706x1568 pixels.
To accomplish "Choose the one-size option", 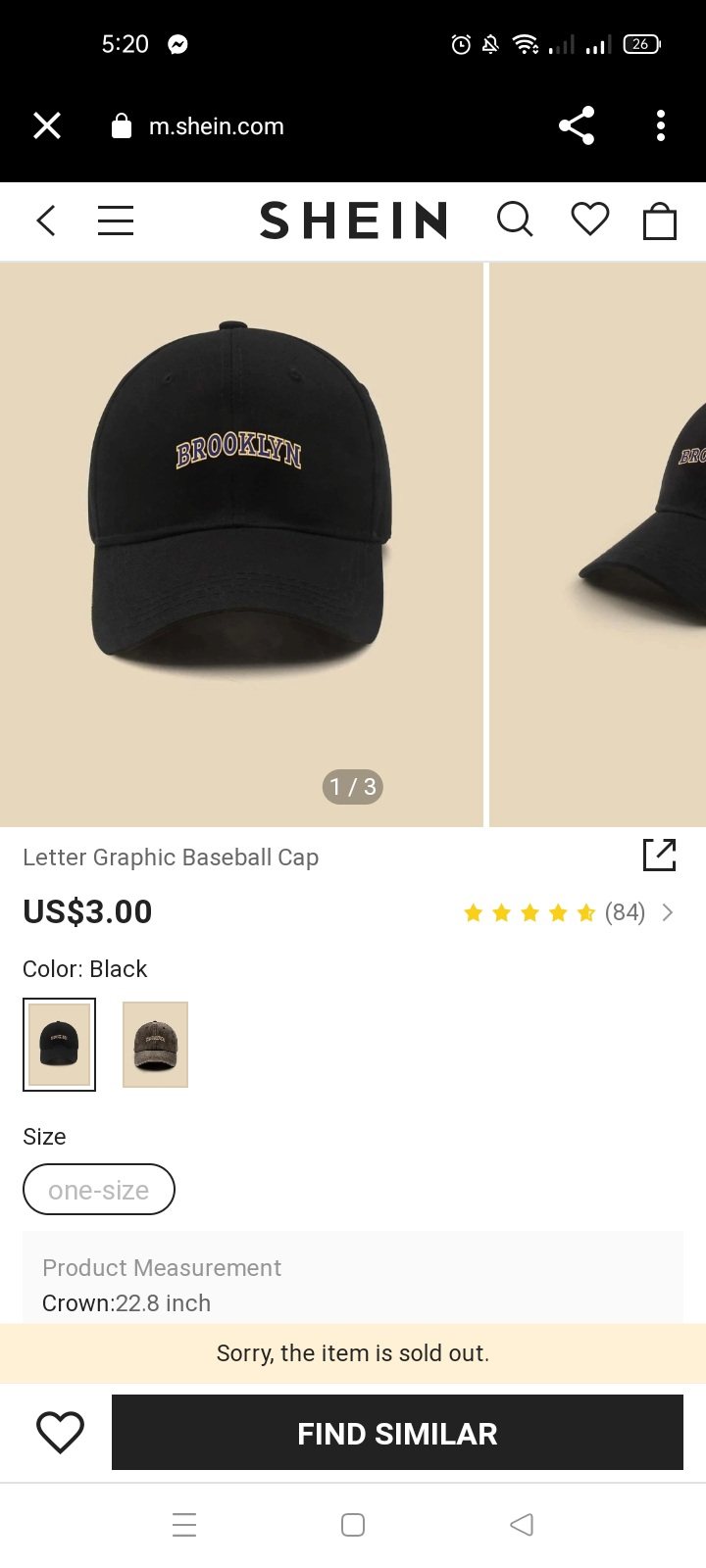I will tap(99, 1190).
